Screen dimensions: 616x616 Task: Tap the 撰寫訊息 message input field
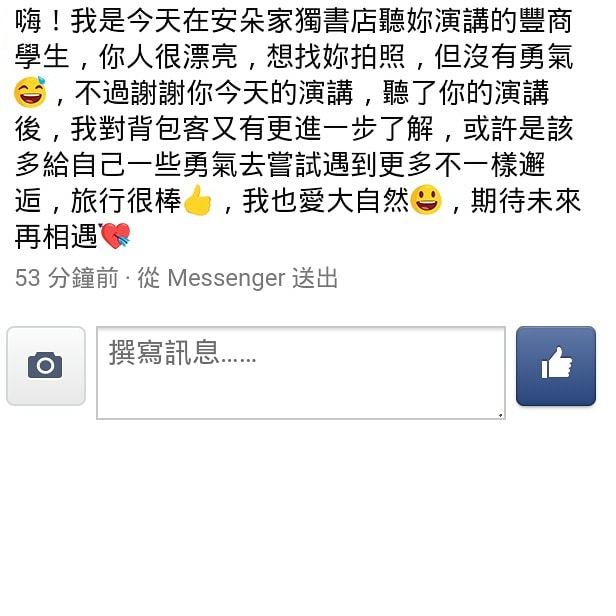(x=300, y=372)
